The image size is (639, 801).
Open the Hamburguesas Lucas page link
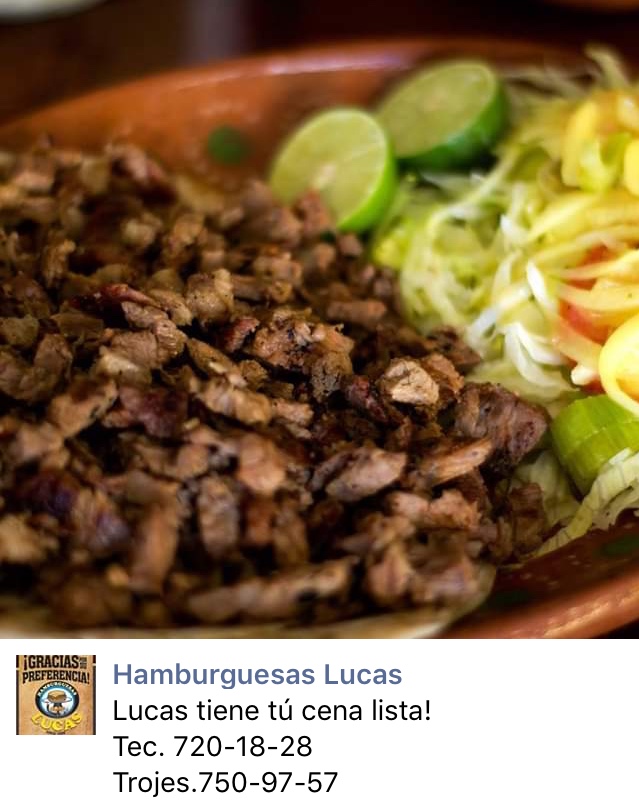pos(257,675)
